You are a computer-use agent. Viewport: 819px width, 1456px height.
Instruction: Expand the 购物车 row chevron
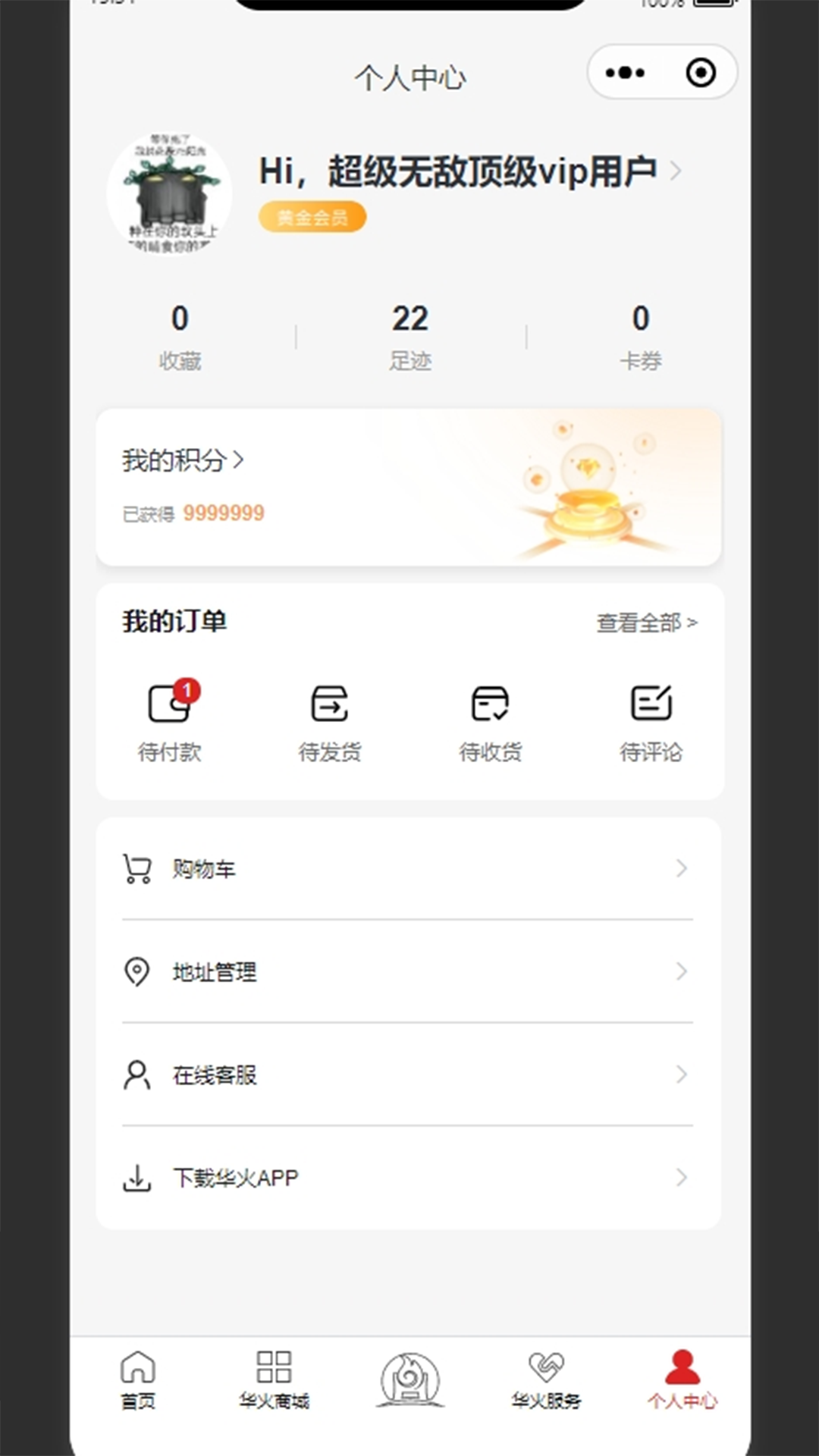tap(680, 869)
